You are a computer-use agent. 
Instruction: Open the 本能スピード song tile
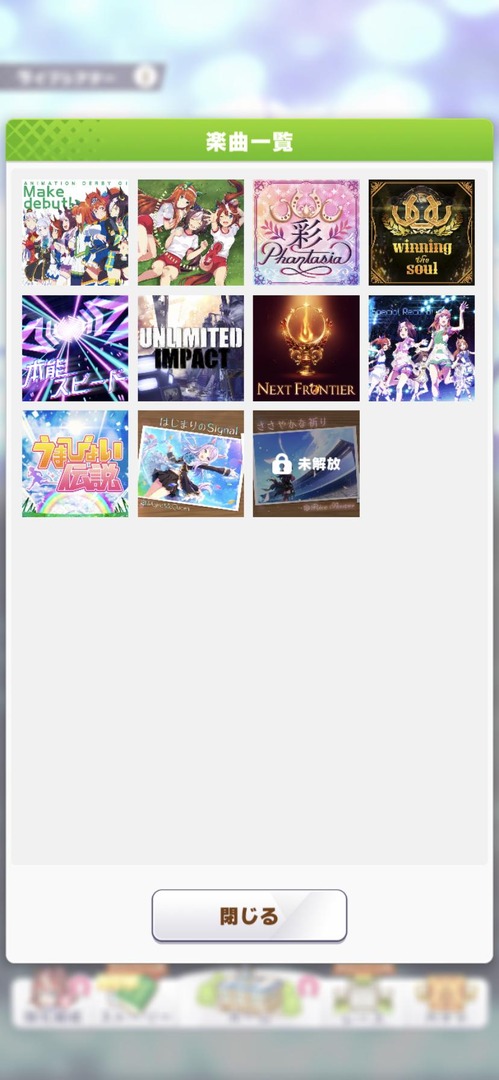75,349
